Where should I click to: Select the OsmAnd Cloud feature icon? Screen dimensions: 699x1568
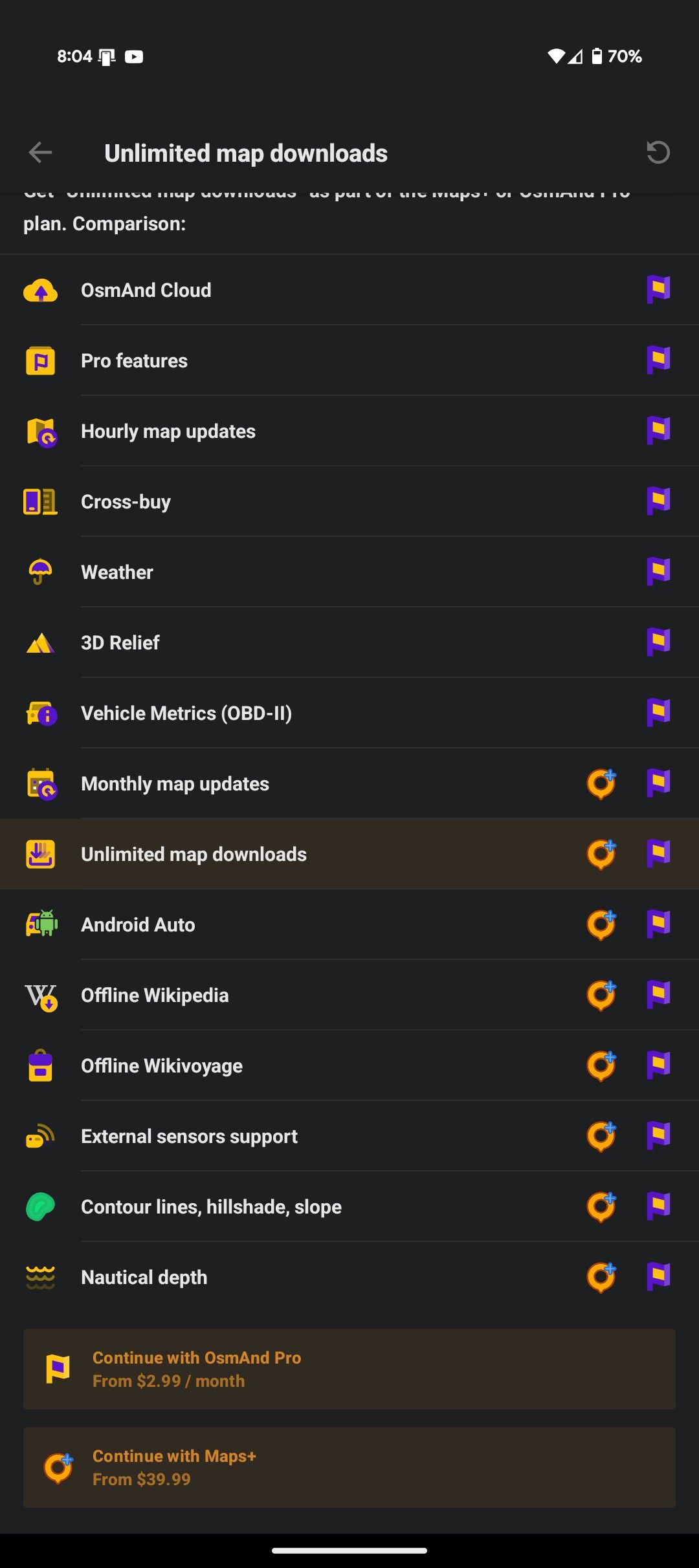coord(41,290)
